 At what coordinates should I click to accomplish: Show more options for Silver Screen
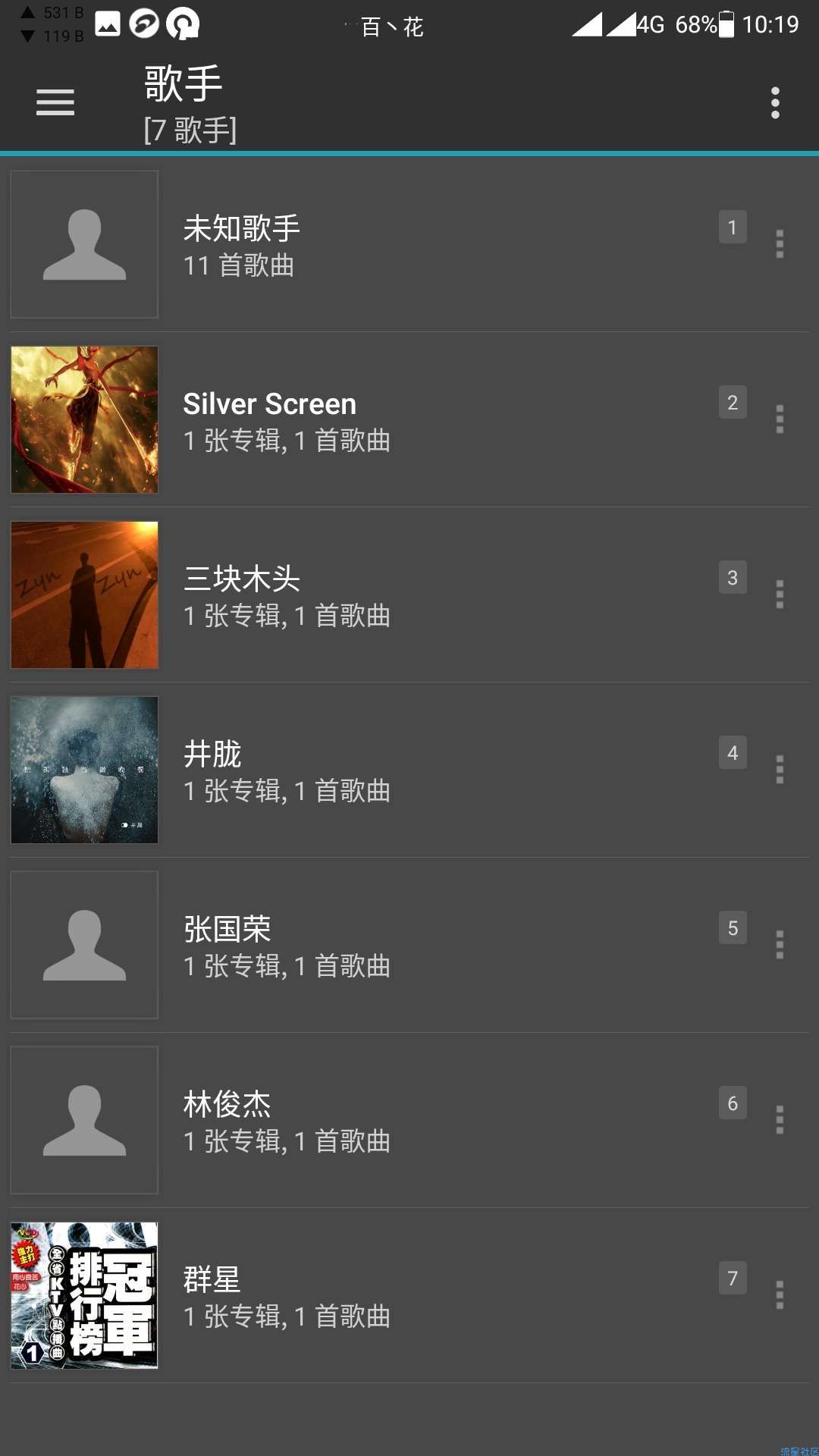point(780,419)
